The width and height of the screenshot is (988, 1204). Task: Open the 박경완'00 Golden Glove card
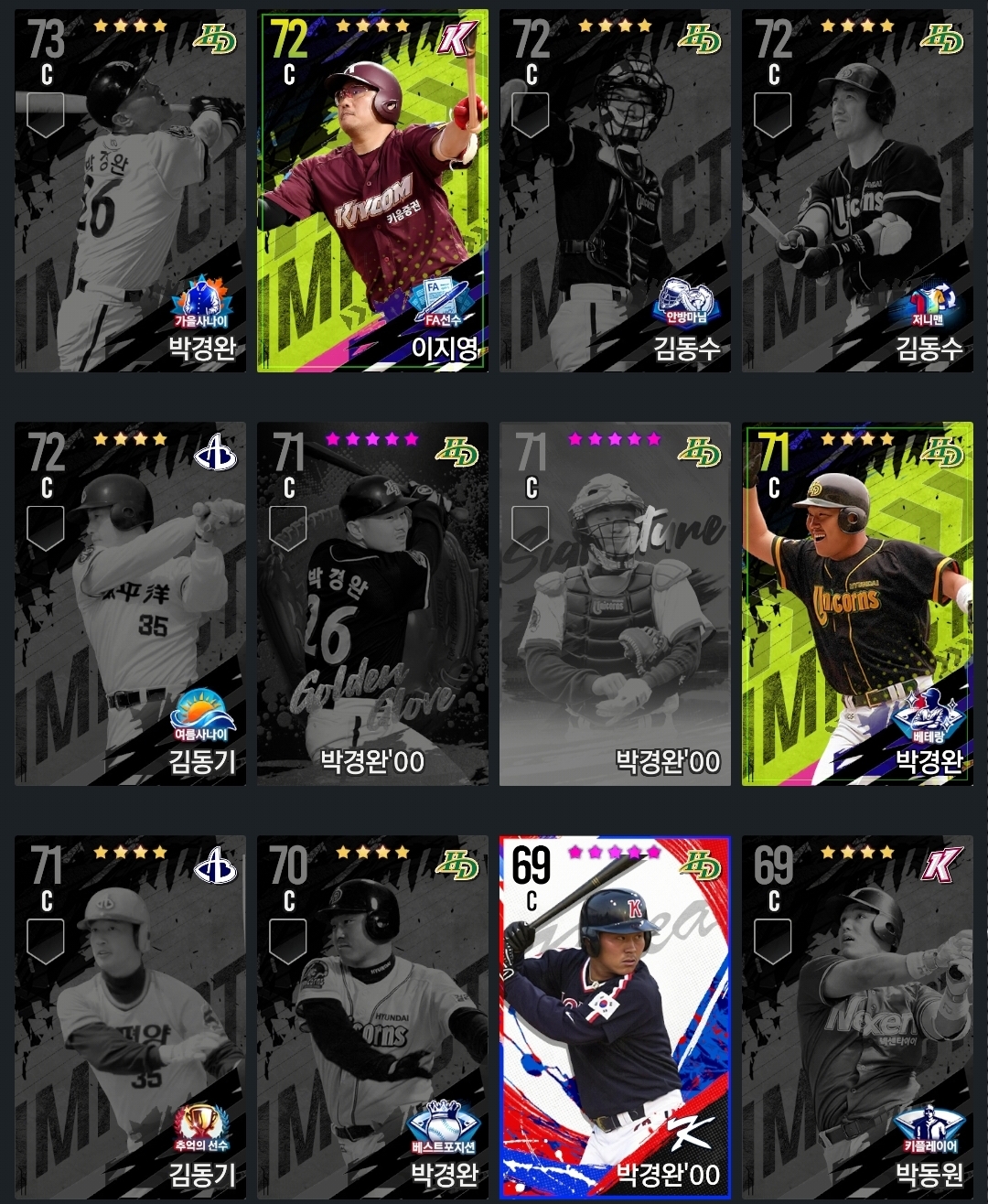[x=372, y=604]
